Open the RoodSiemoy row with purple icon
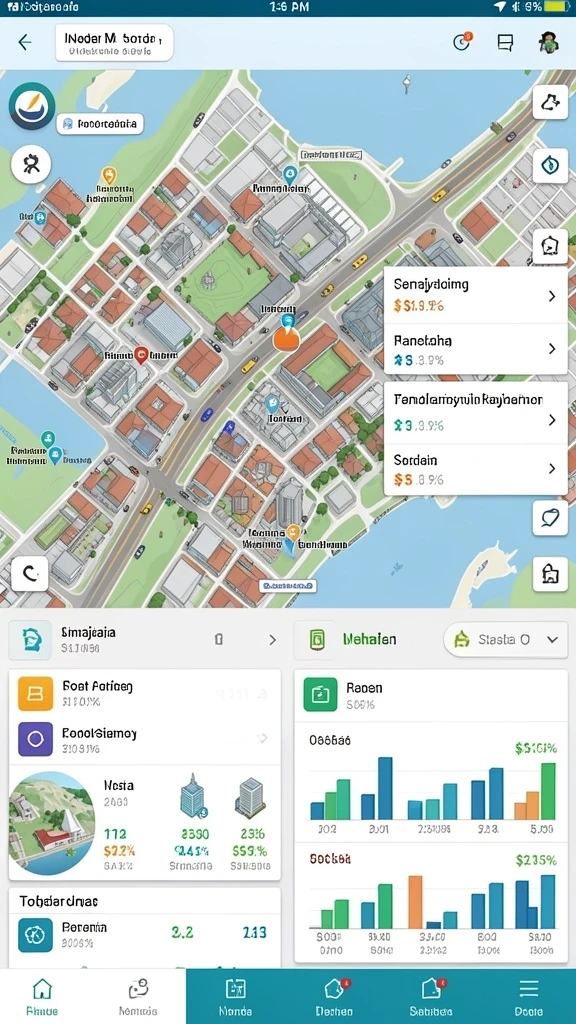This screenshot has height=1024, width=576. pos(144,739)
